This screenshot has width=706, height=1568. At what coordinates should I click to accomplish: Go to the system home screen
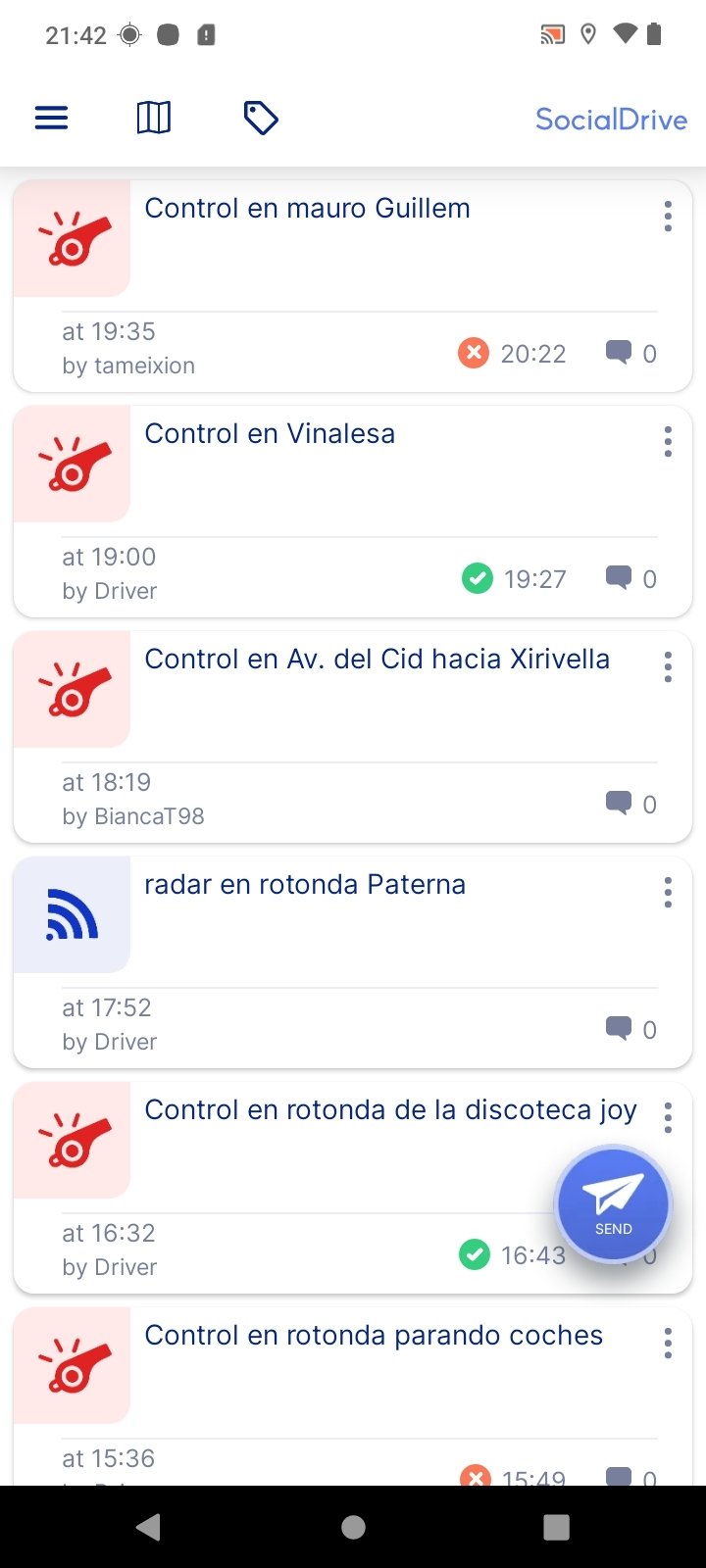tap(353, 1527)
